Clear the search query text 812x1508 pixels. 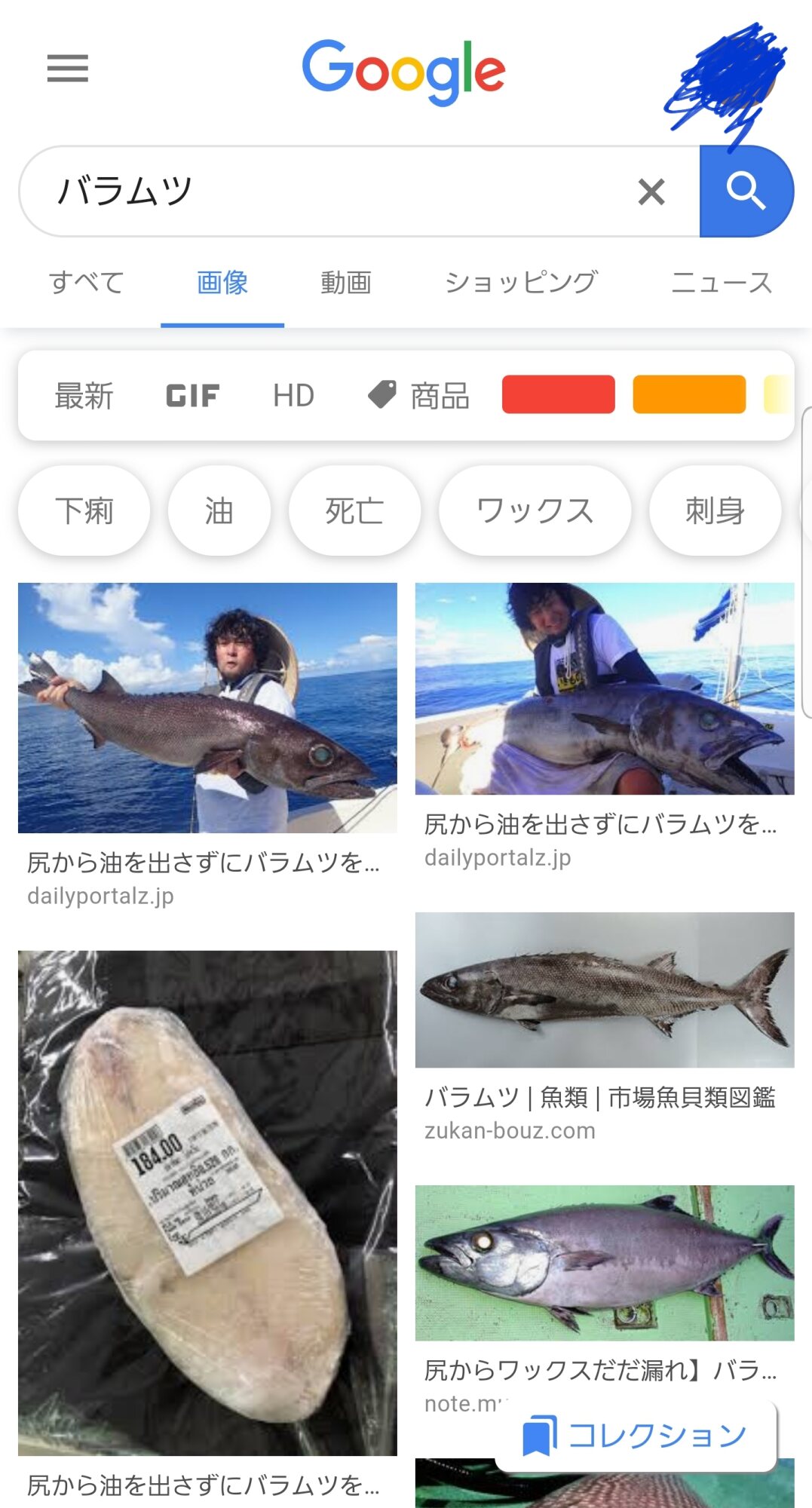tap(651, 192)
